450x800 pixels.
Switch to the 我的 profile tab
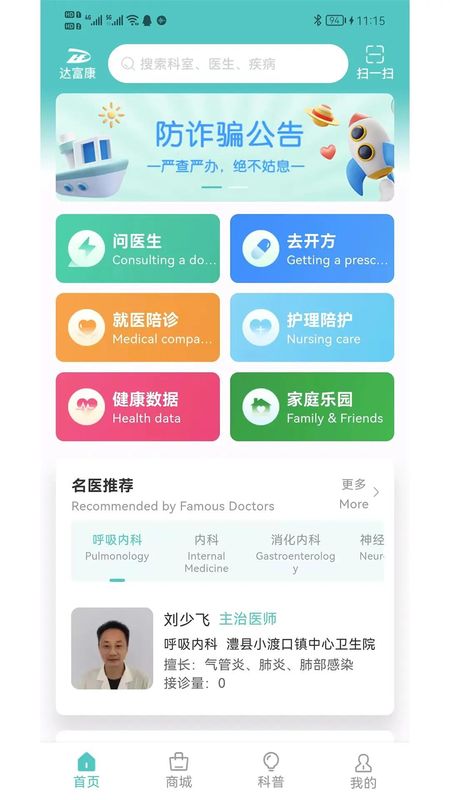pos(363,770)
